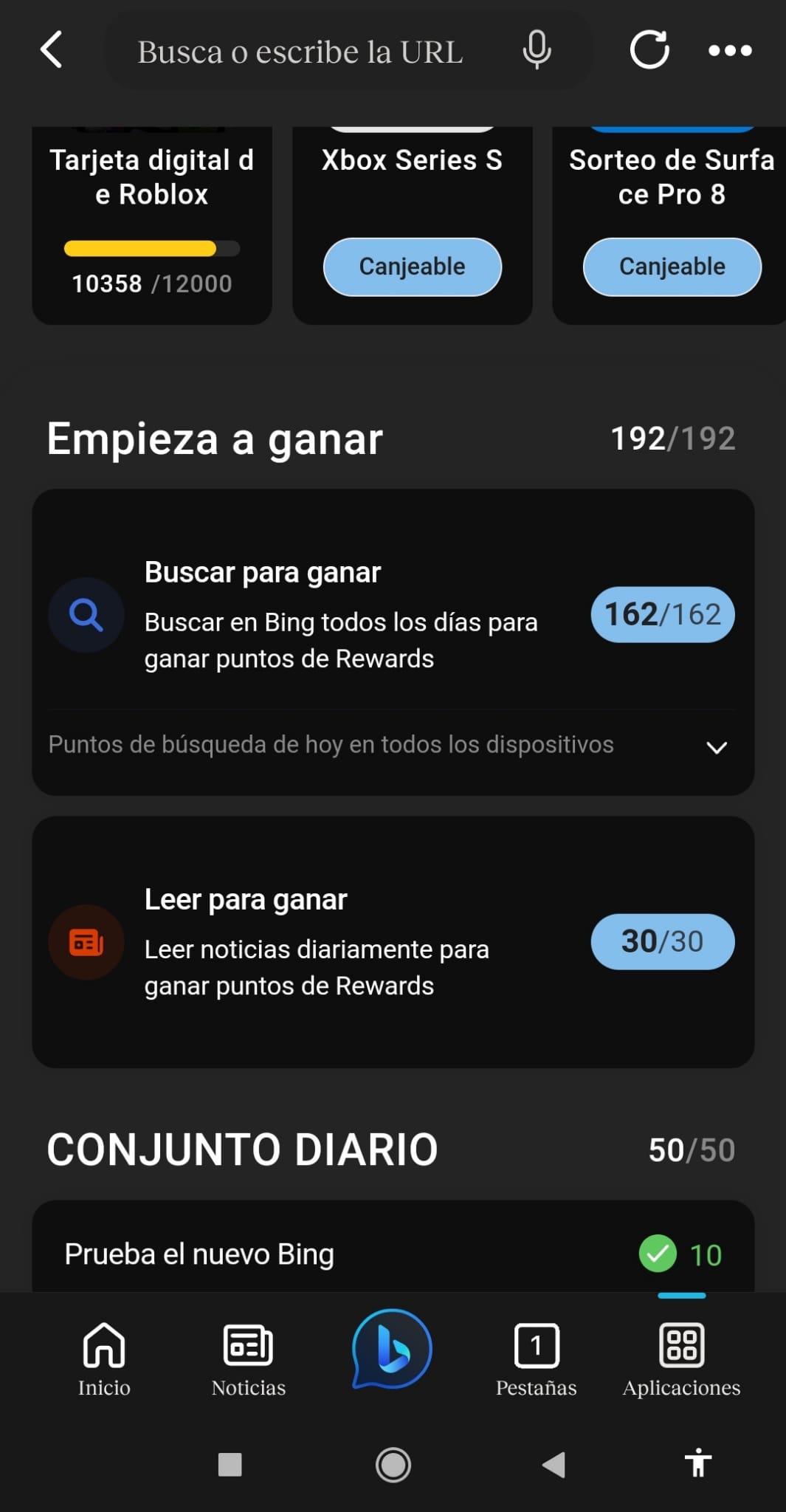Viewport: 786px width, 1512px height.
Task: Reload the current page
Action: [x=649, y=50]
